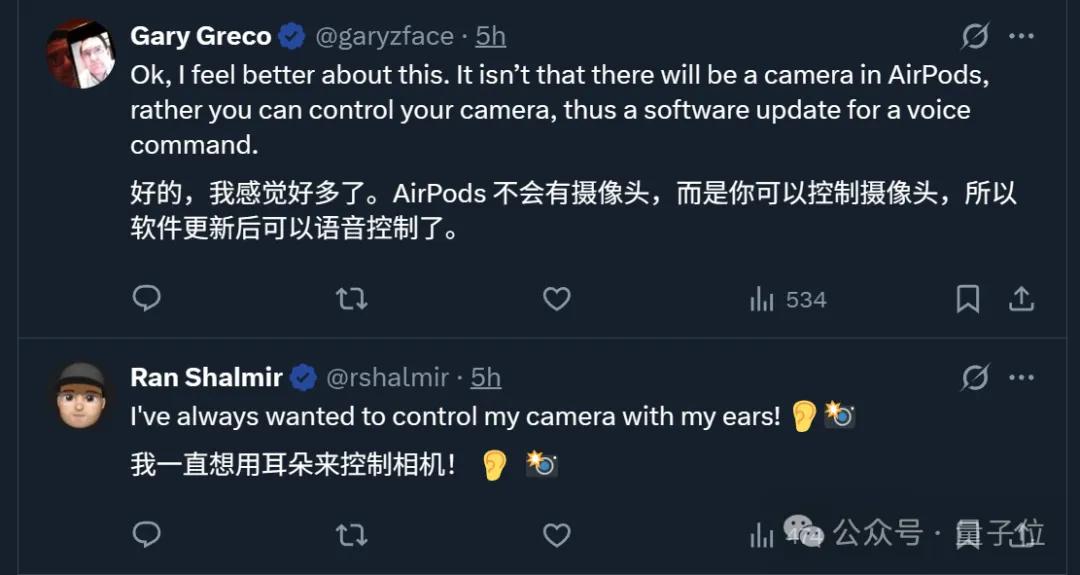Viewport: 1080px width, 575px height.
Task: Reply to Ran Shalmir's post
Action: point(147,535)
